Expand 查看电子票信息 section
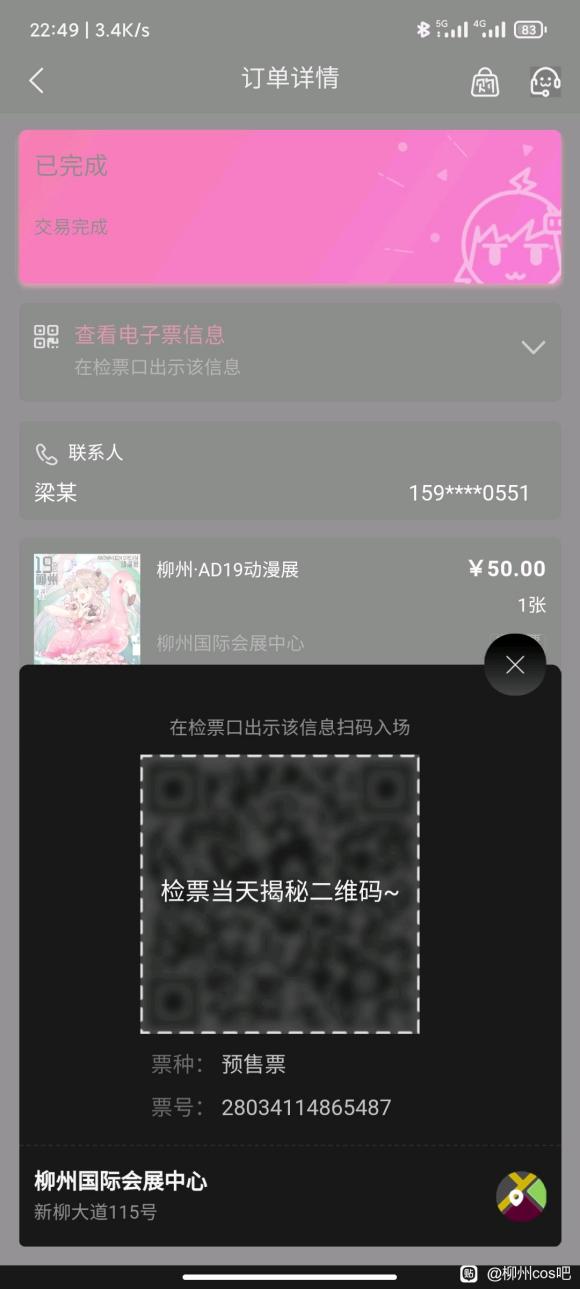 click(x=290, y=350)
